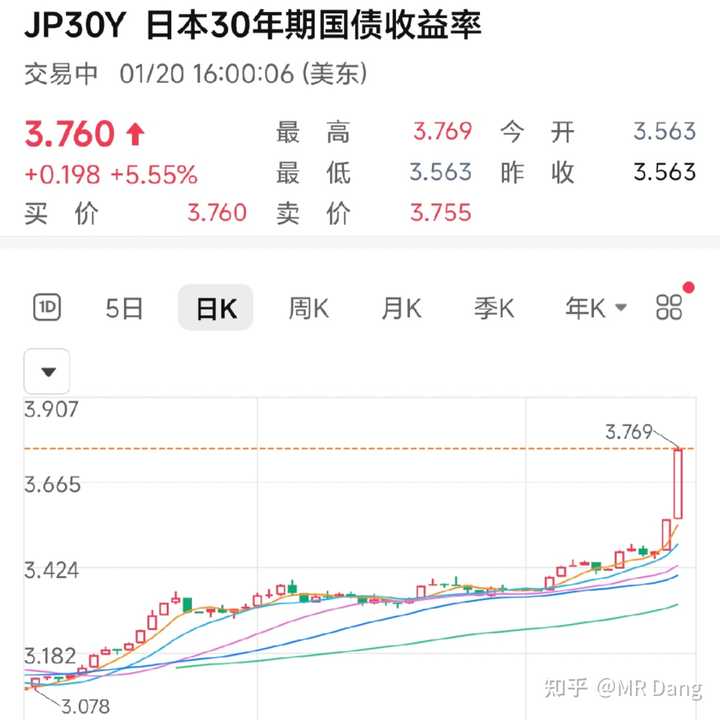Show the 周K weekly candlestick chart
Screen dimensions: 720x720
[x=308, y=308]
